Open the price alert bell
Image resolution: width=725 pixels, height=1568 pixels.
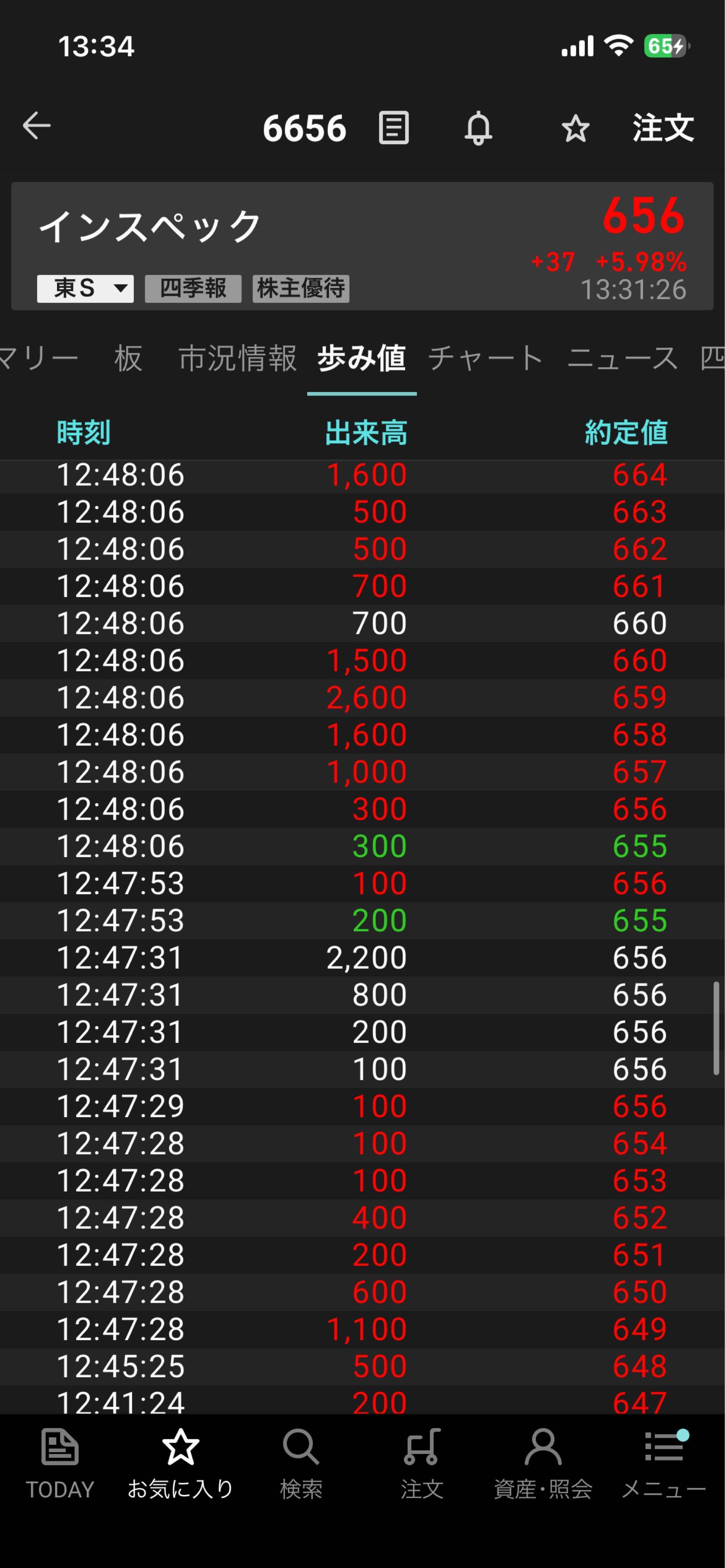478,128
